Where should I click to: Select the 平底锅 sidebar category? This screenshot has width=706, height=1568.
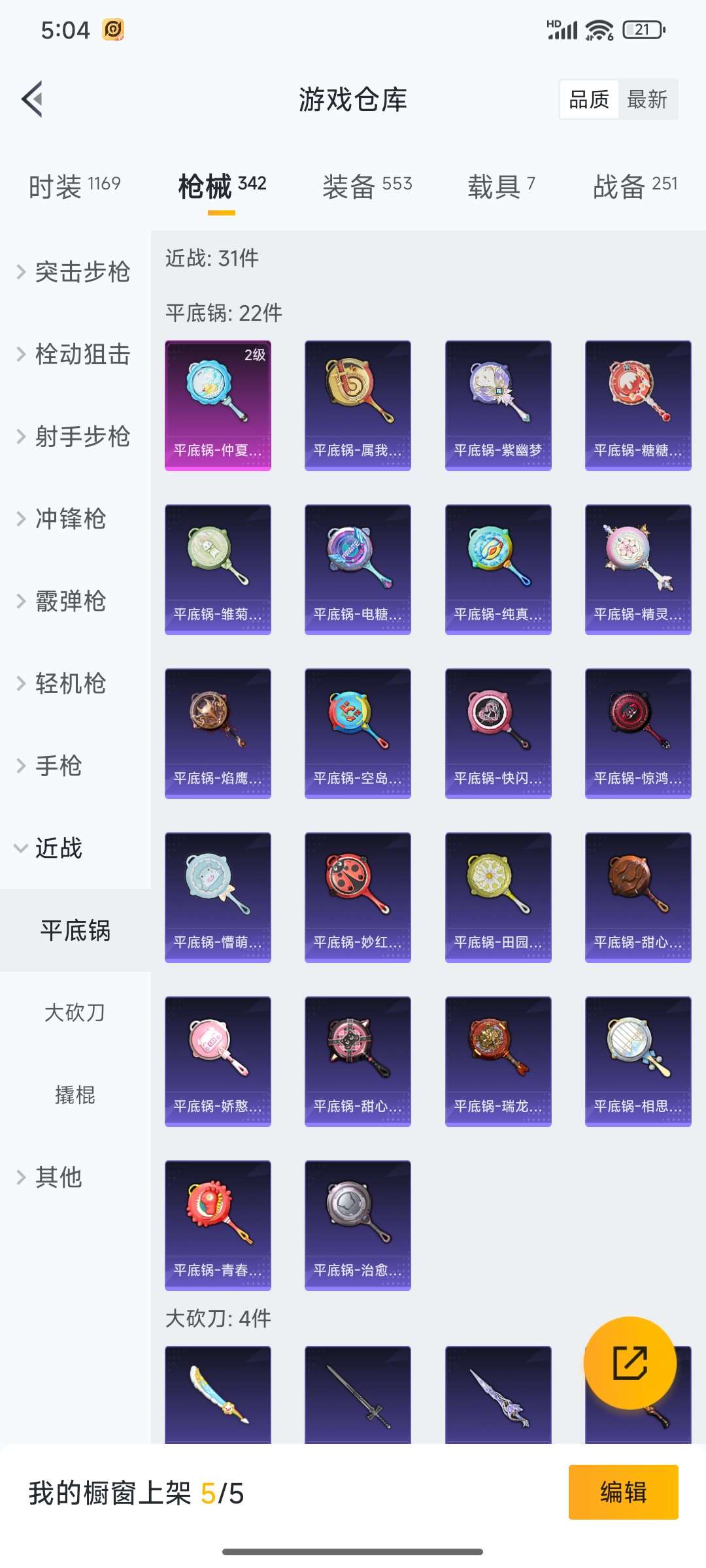click(x=74, y=932)
